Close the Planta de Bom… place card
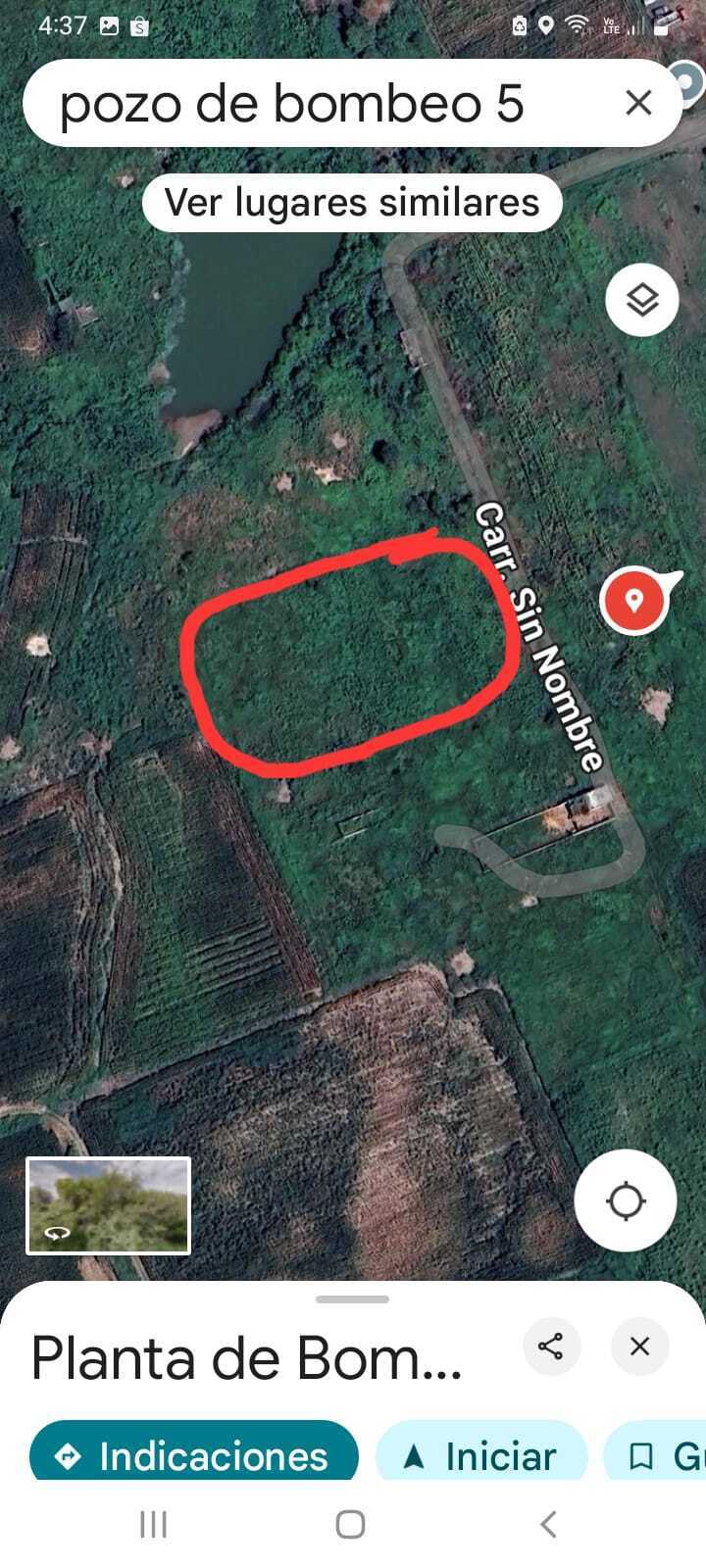Viewport: 706px width, 1568px height. [x=639, y=1346]
